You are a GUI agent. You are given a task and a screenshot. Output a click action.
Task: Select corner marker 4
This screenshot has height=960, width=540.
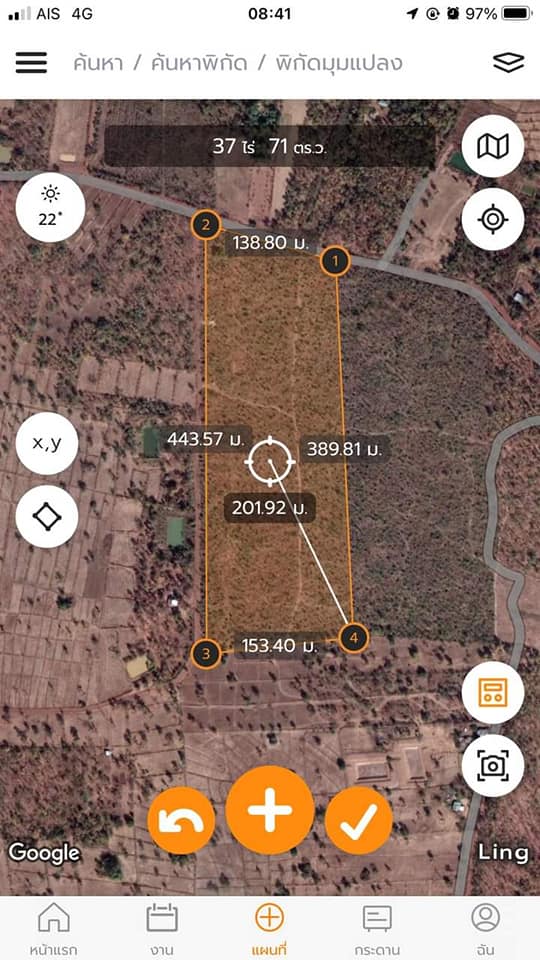point(354,638)
